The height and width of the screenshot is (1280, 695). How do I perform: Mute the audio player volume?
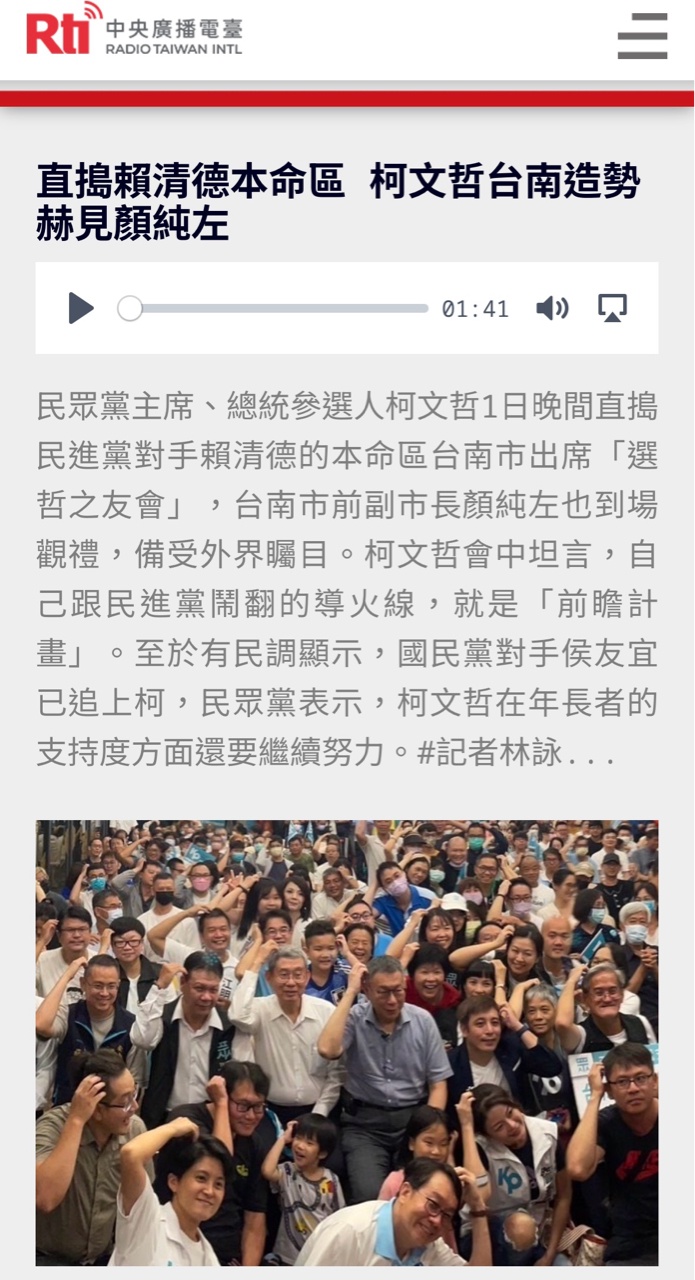click(x=552, y=308)
